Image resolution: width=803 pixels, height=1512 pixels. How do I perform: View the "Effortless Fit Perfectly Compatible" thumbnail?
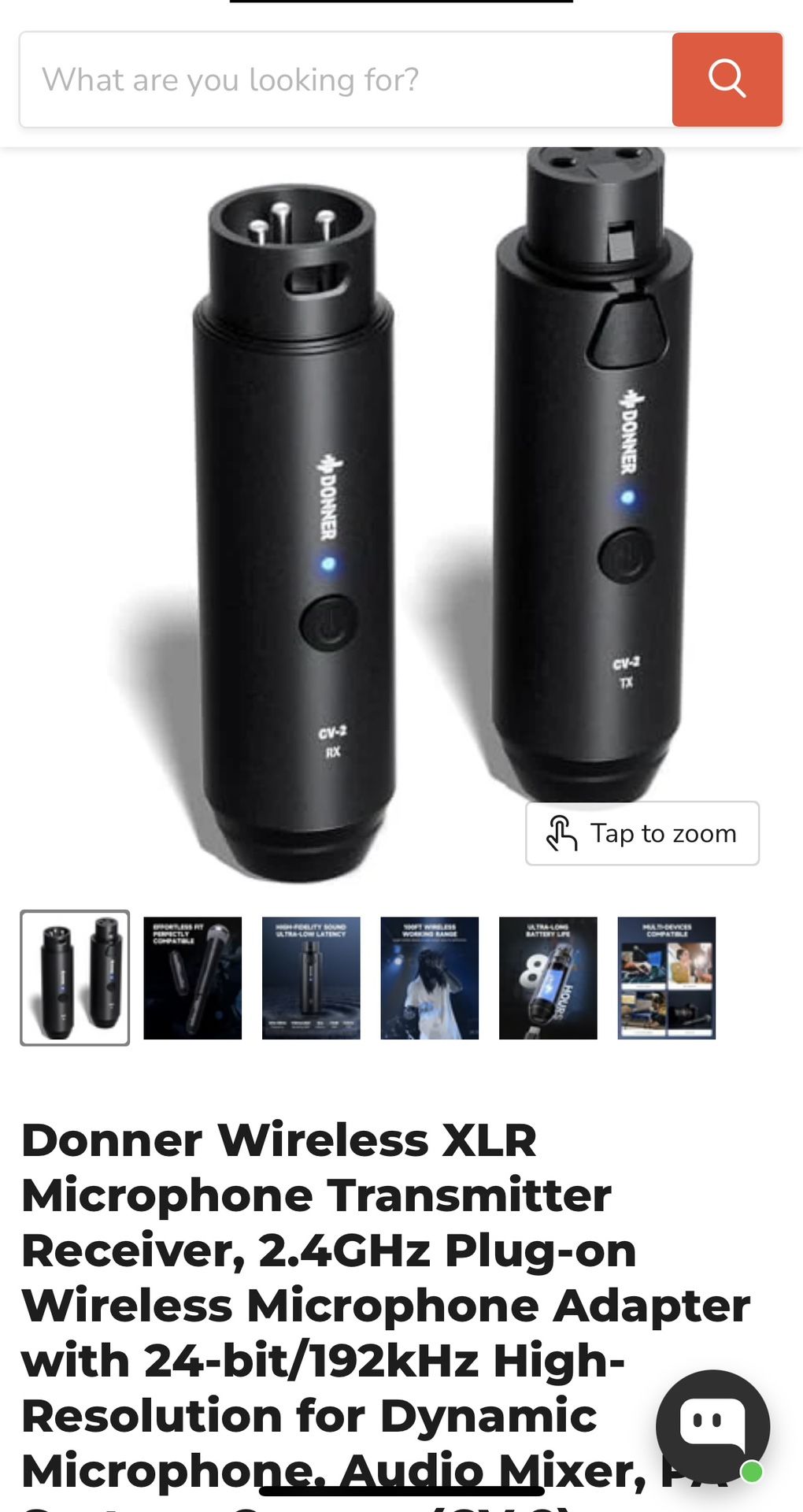pos(193,977)
